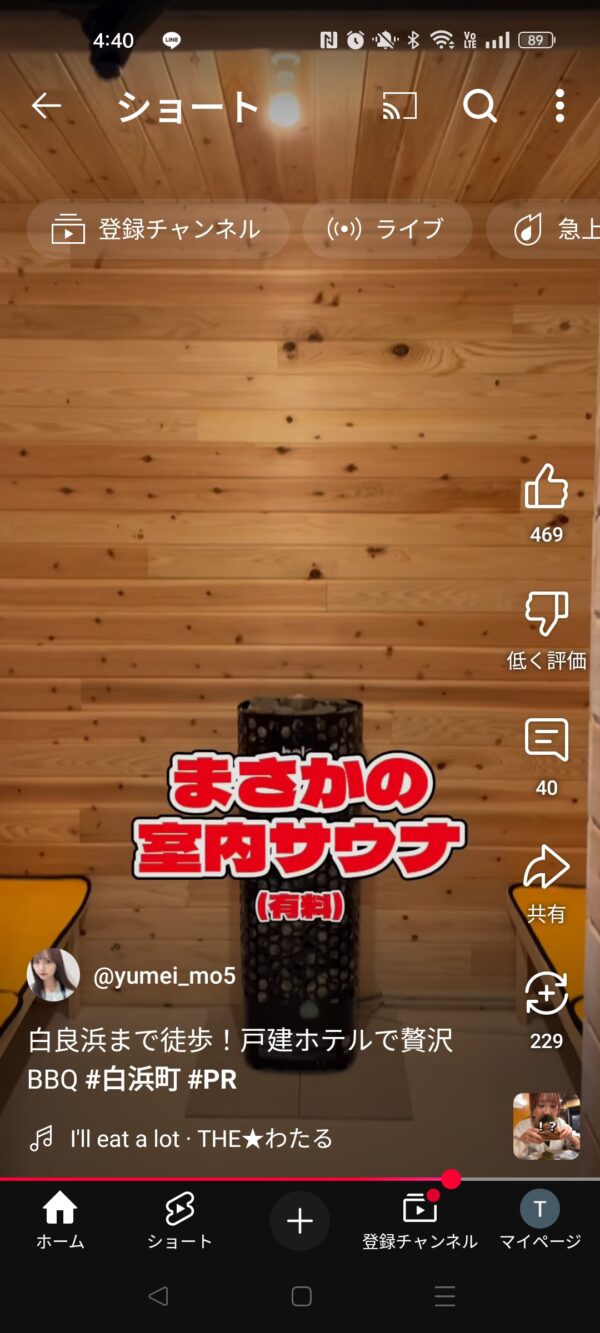Open the sound I'll eat a lot
600x1333 pixels.
pyautogui.click(x=200, y=1138)
